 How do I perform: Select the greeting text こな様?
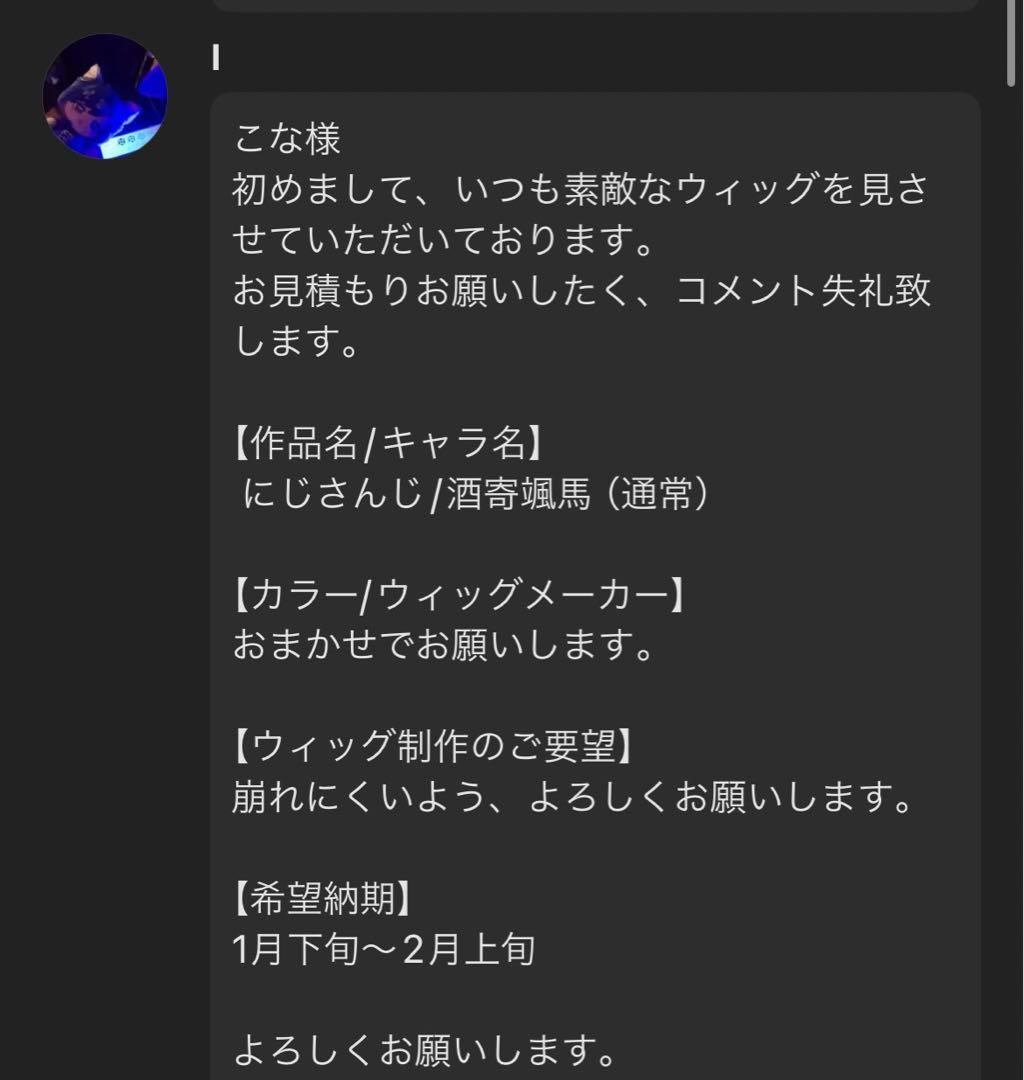point(283,140)
